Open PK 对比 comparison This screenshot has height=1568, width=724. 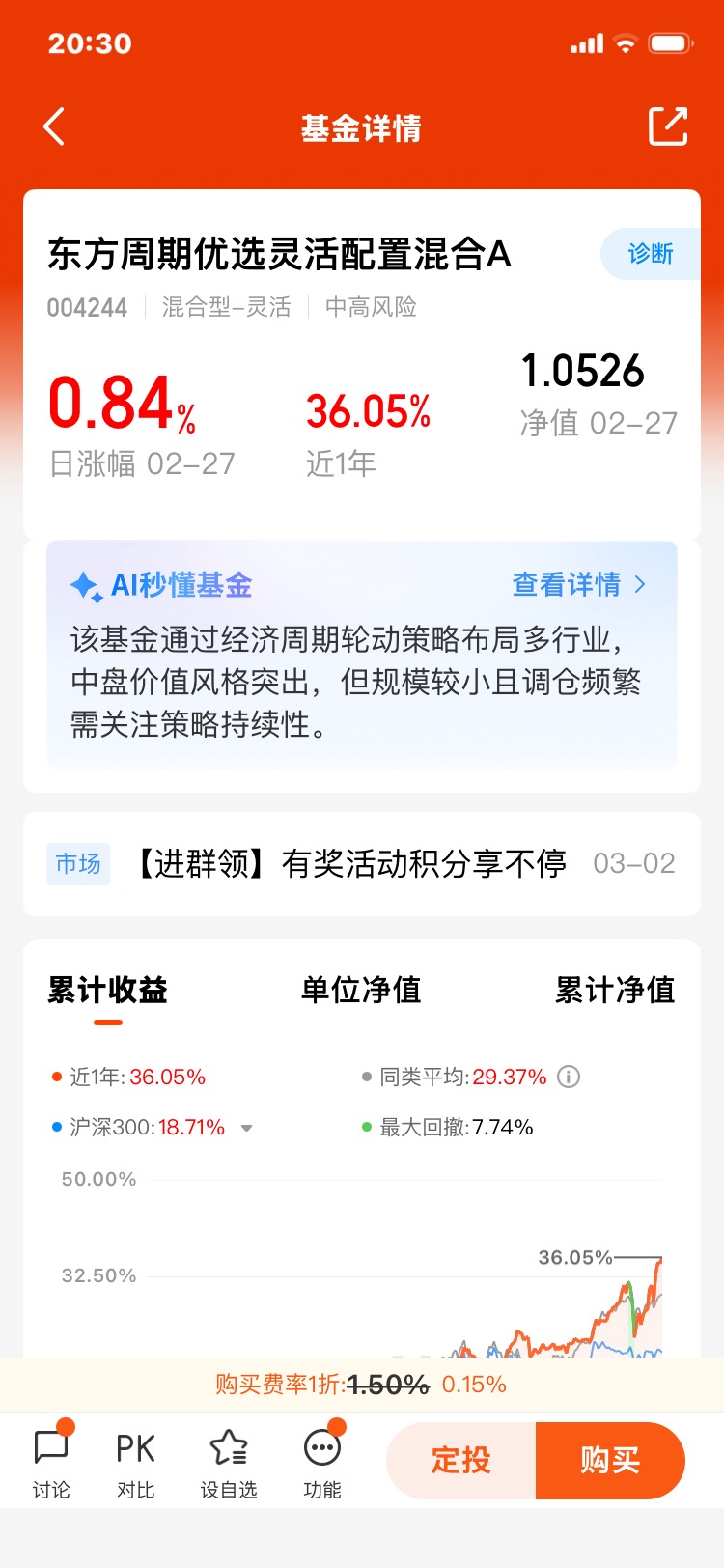click(x=135, y=1463)
